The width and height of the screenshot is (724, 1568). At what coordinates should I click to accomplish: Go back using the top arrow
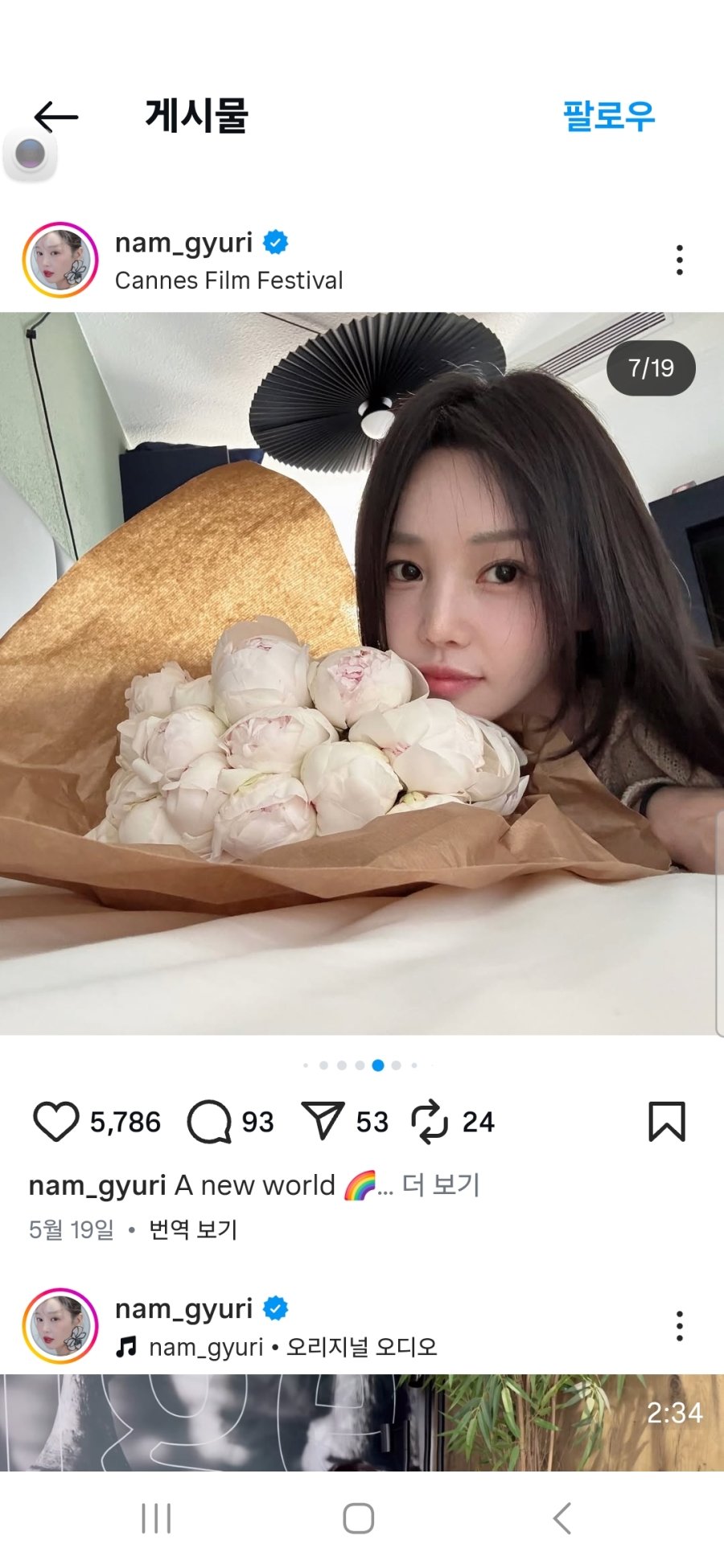coord(56,117)
